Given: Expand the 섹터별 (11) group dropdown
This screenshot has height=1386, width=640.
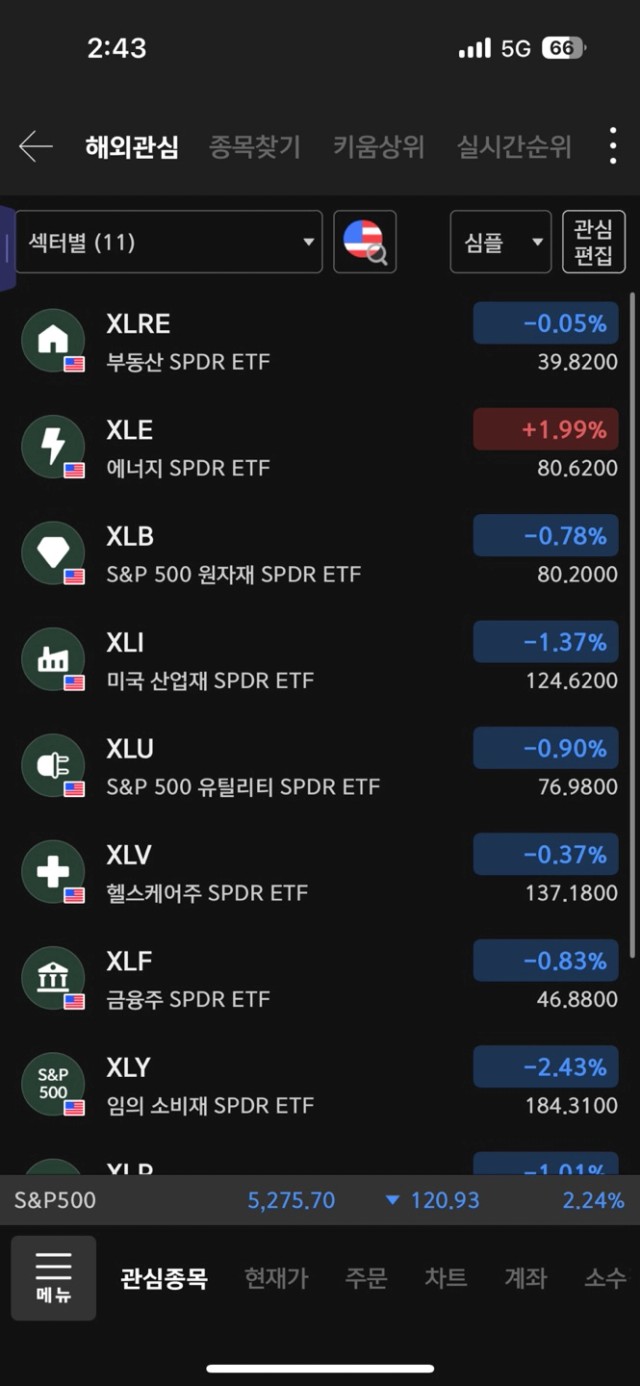Looking at the screenshot, I should pyautogui.click(x=169, y=242).
